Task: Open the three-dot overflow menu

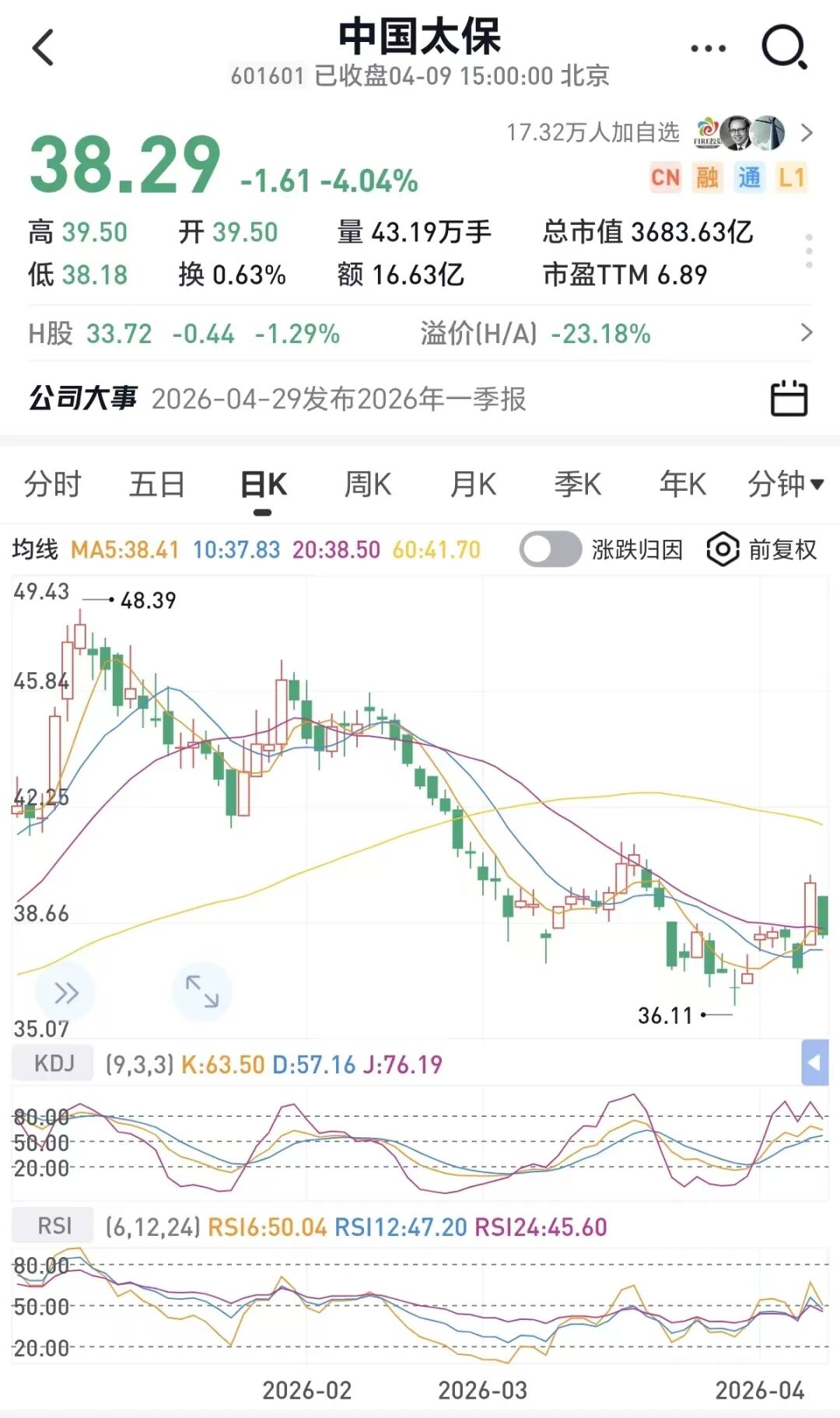Action: (708, 48)
